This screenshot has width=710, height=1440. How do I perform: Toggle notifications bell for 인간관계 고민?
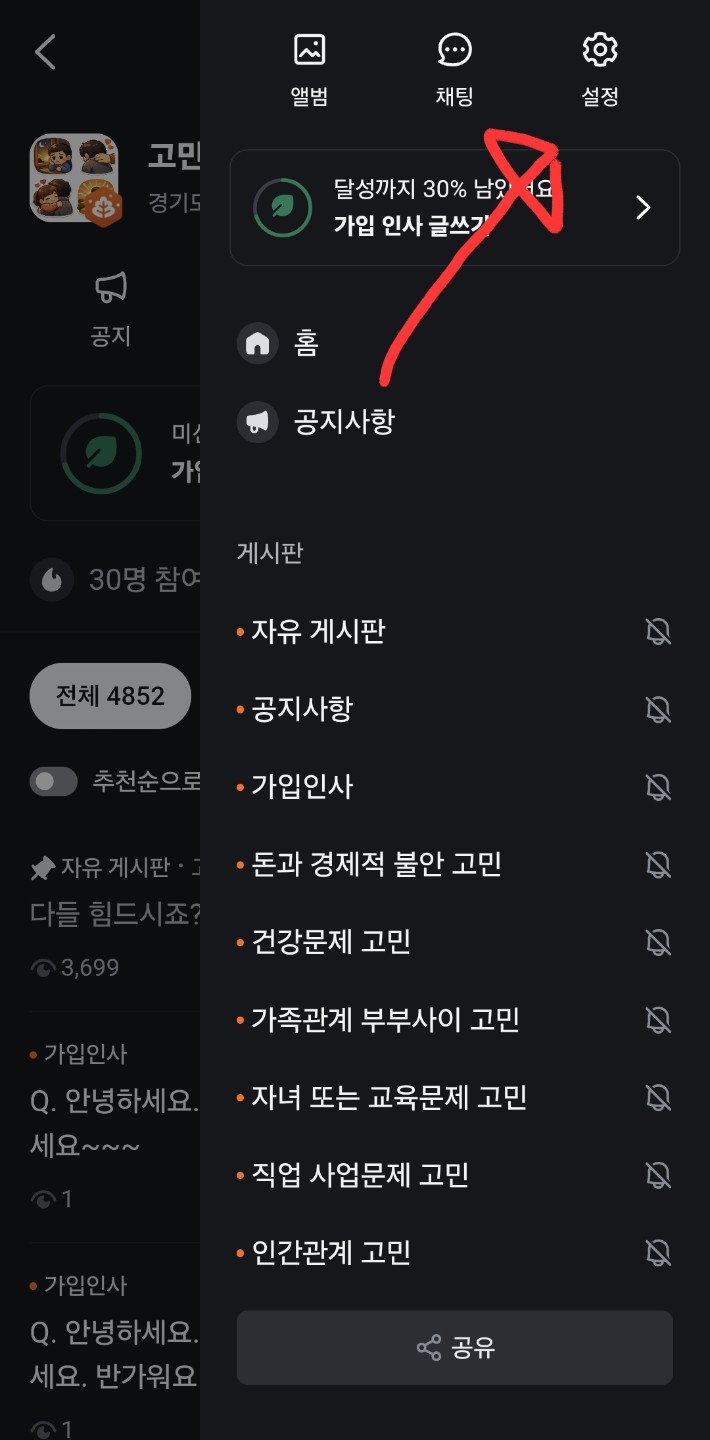pos(657,1253)
